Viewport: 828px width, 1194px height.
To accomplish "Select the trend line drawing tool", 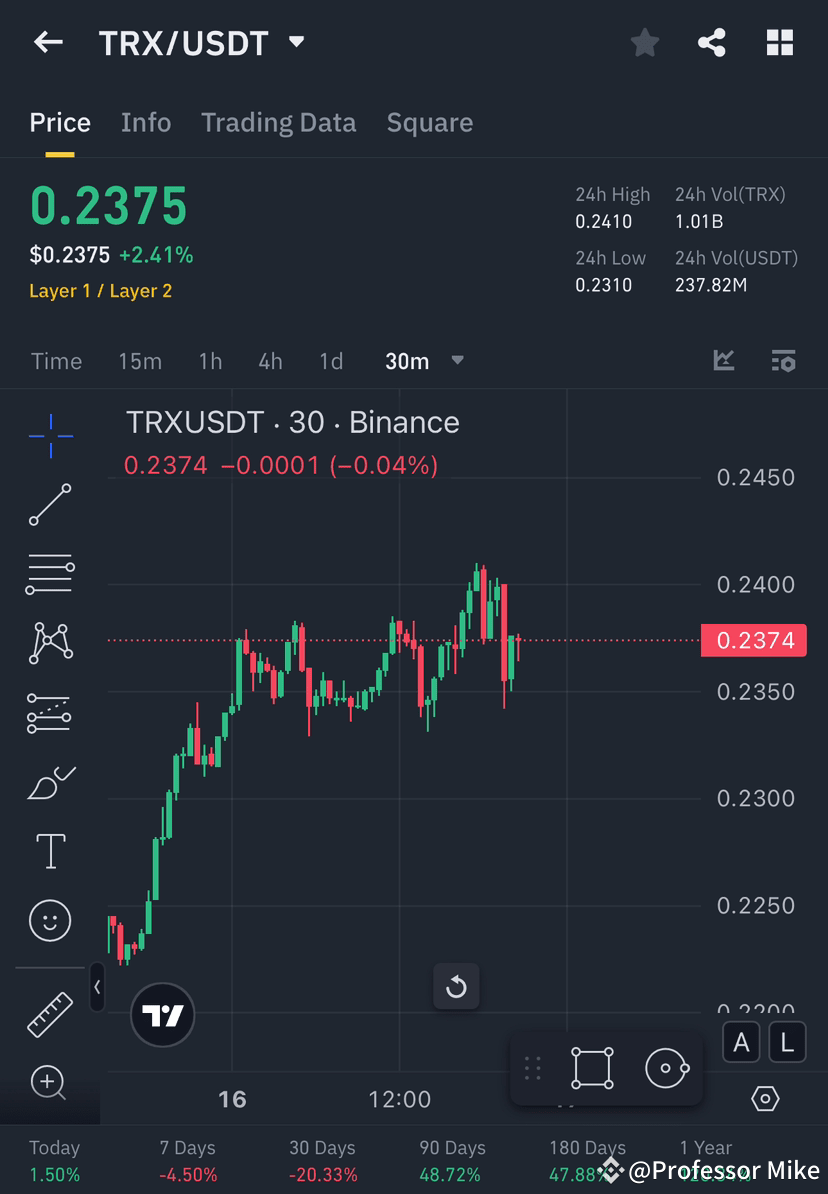I will 50,505.
